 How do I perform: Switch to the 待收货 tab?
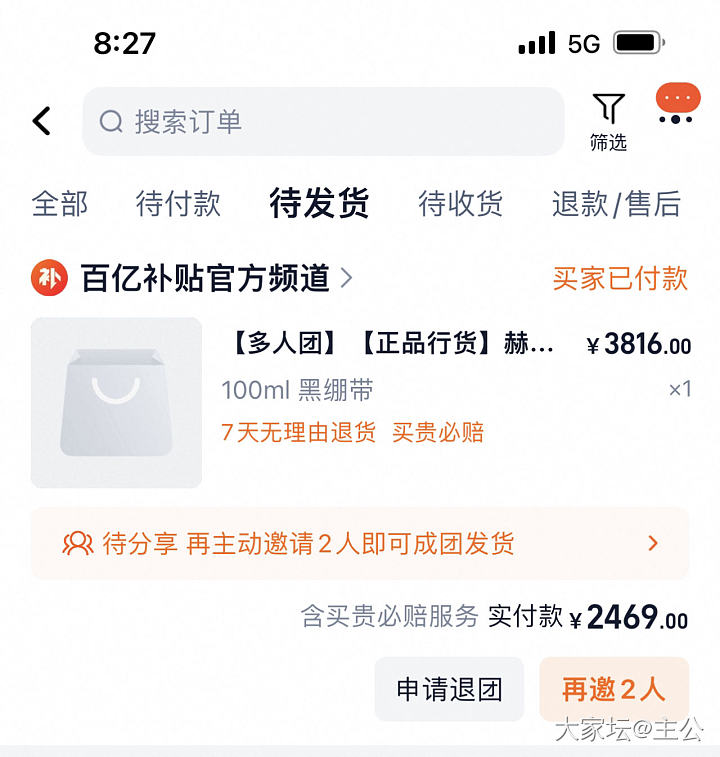click(x=460, y=204)
